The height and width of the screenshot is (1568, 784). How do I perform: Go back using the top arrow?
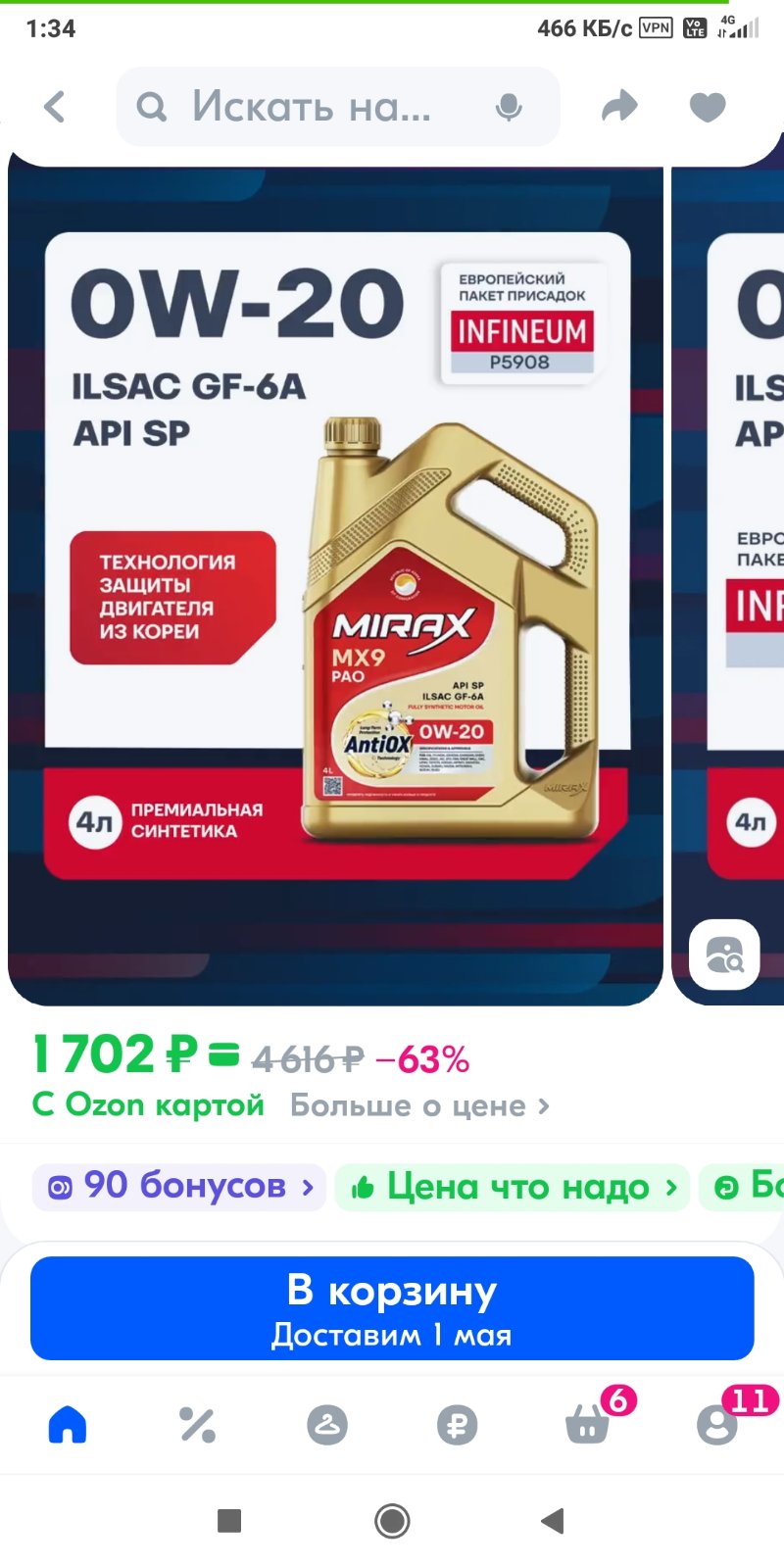point(55,107)
